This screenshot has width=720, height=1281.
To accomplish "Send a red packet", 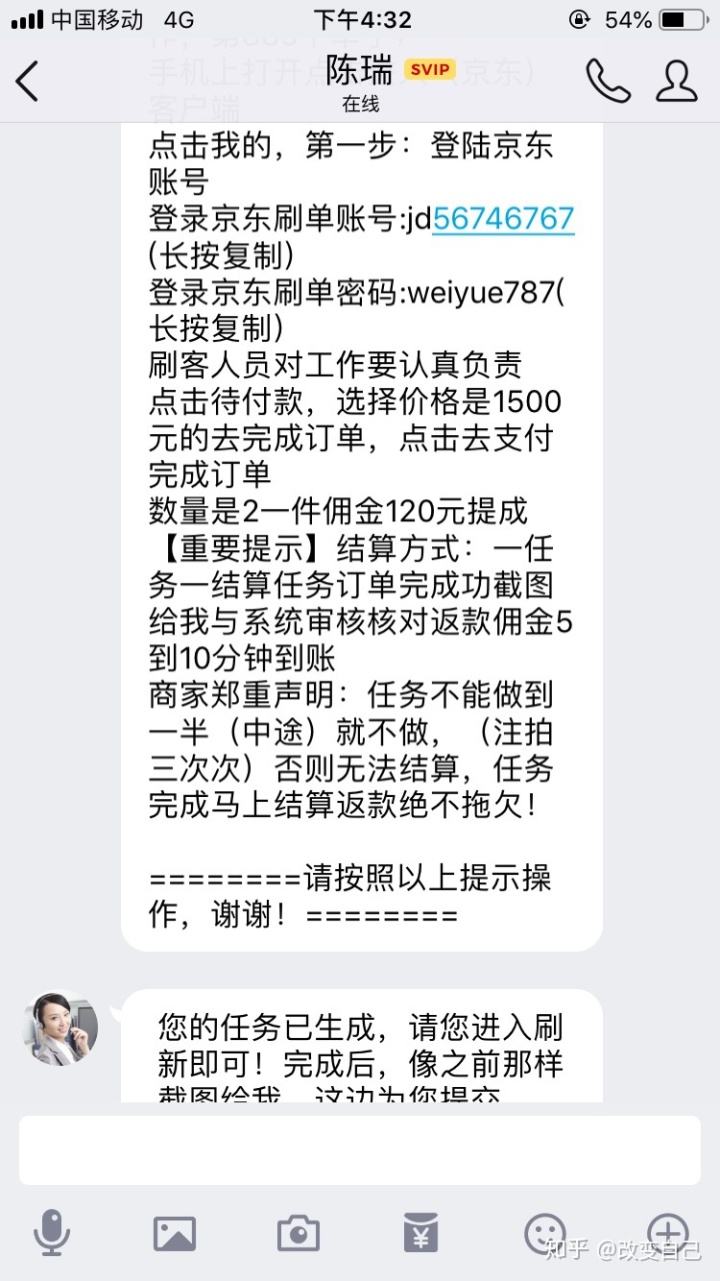I will pyautogui.click(x=421, y=1232).
